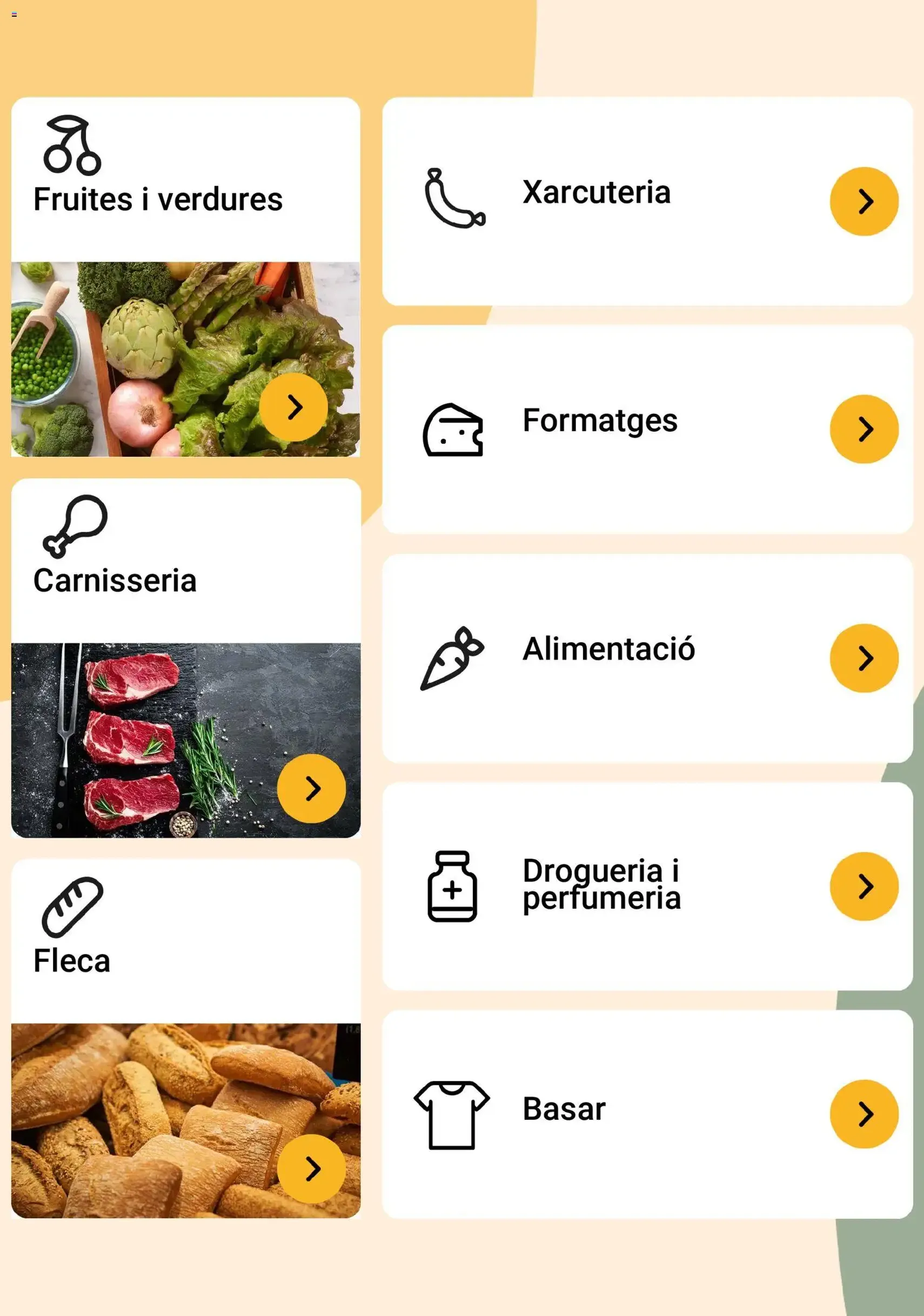The width and height of the screenshot is (924, 1316).
Task: Click the medicine bottle icon beside Drogueria i perfumeria
Action: [x=453, y=886]
